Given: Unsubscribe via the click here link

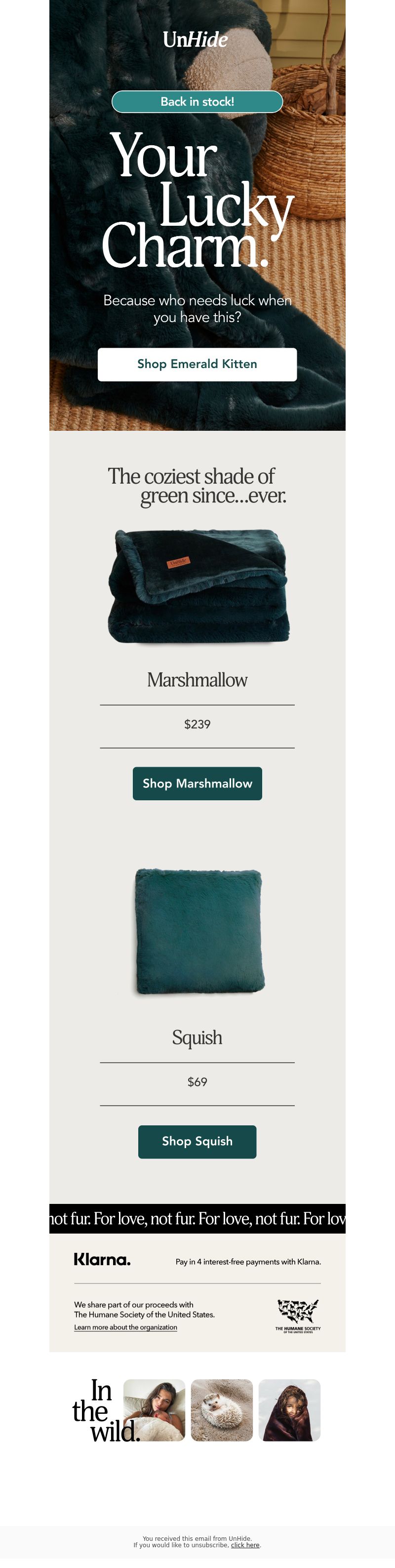Looking at the screenshot, I should click(x=245, y=1545).
